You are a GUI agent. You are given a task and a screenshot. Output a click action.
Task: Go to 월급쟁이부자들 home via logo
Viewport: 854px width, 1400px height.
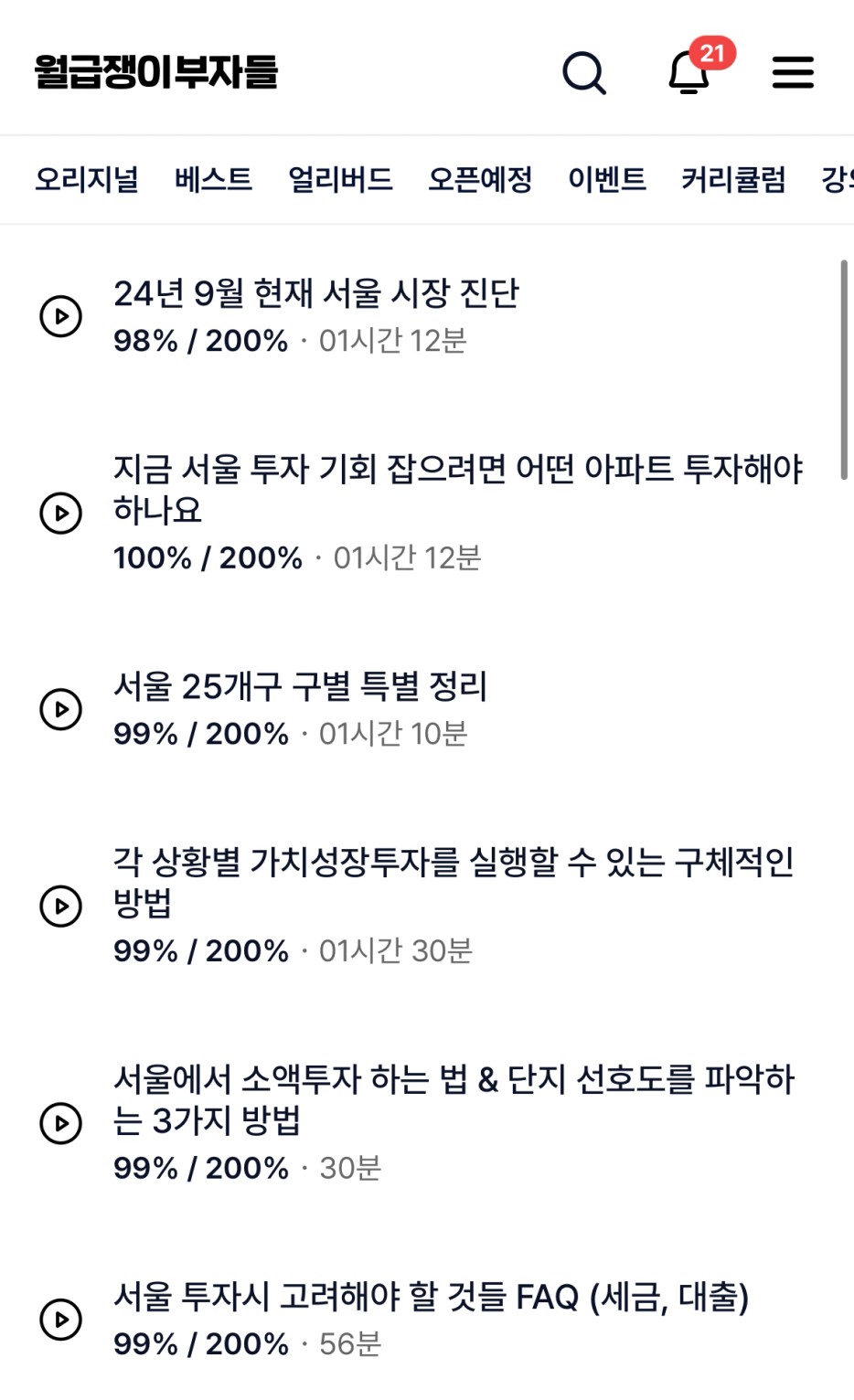click(156, 72)
